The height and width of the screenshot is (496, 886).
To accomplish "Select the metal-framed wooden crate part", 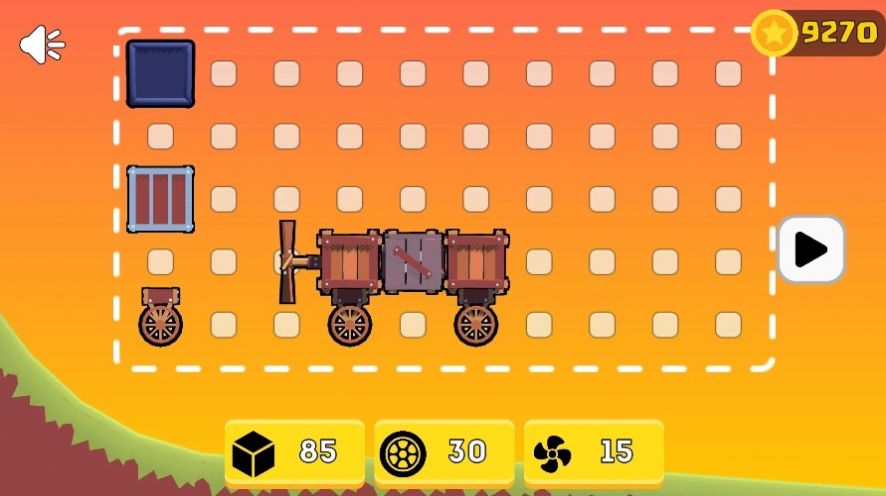I will point(160,199).
